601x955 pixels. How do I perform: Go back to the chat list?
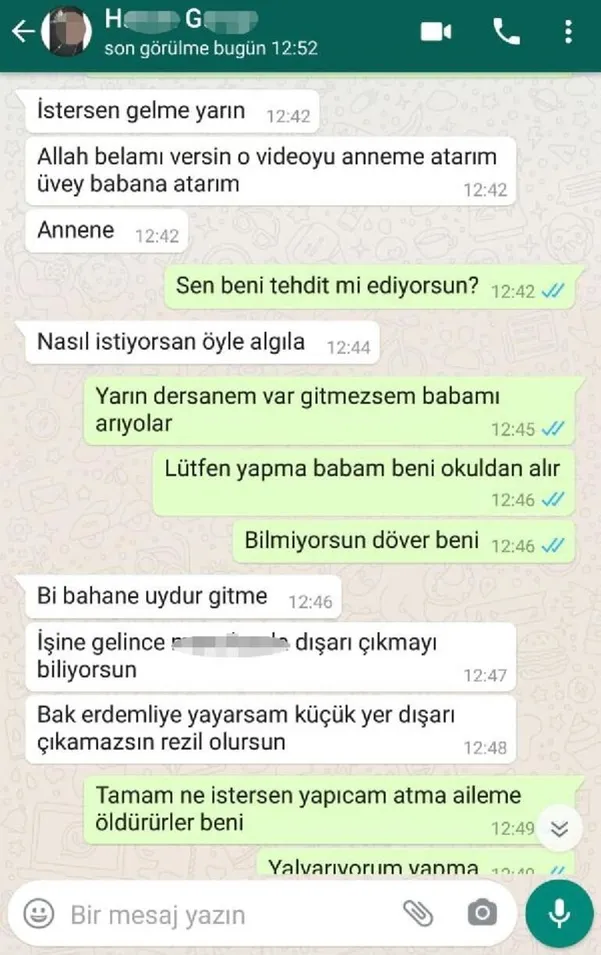[x=21, y=32]
